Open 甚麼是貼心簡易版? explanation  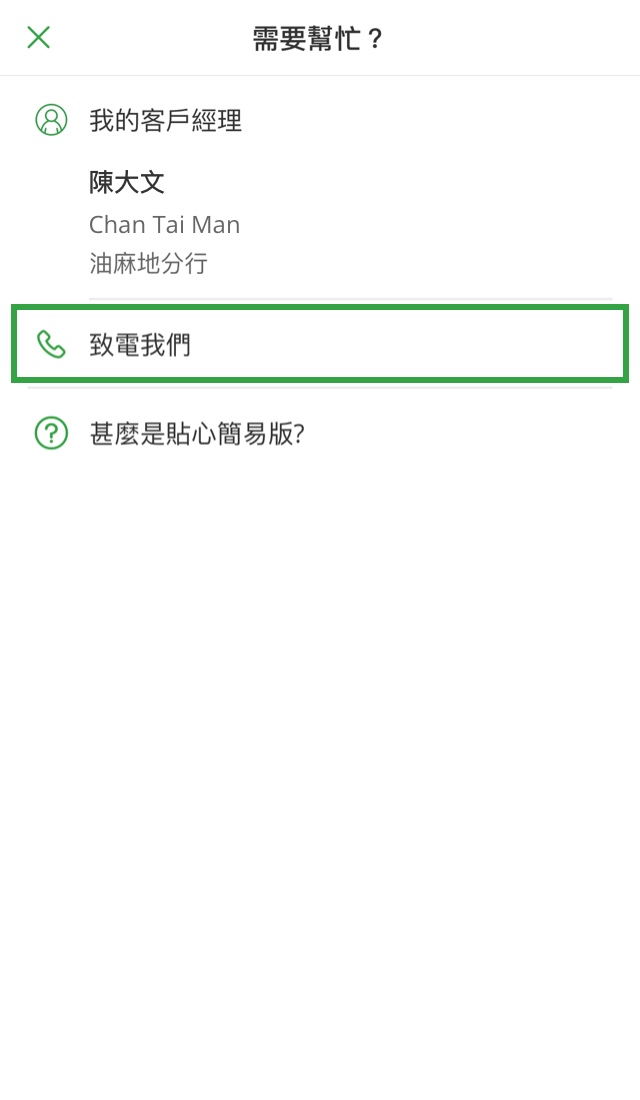(x=320, y=433)
